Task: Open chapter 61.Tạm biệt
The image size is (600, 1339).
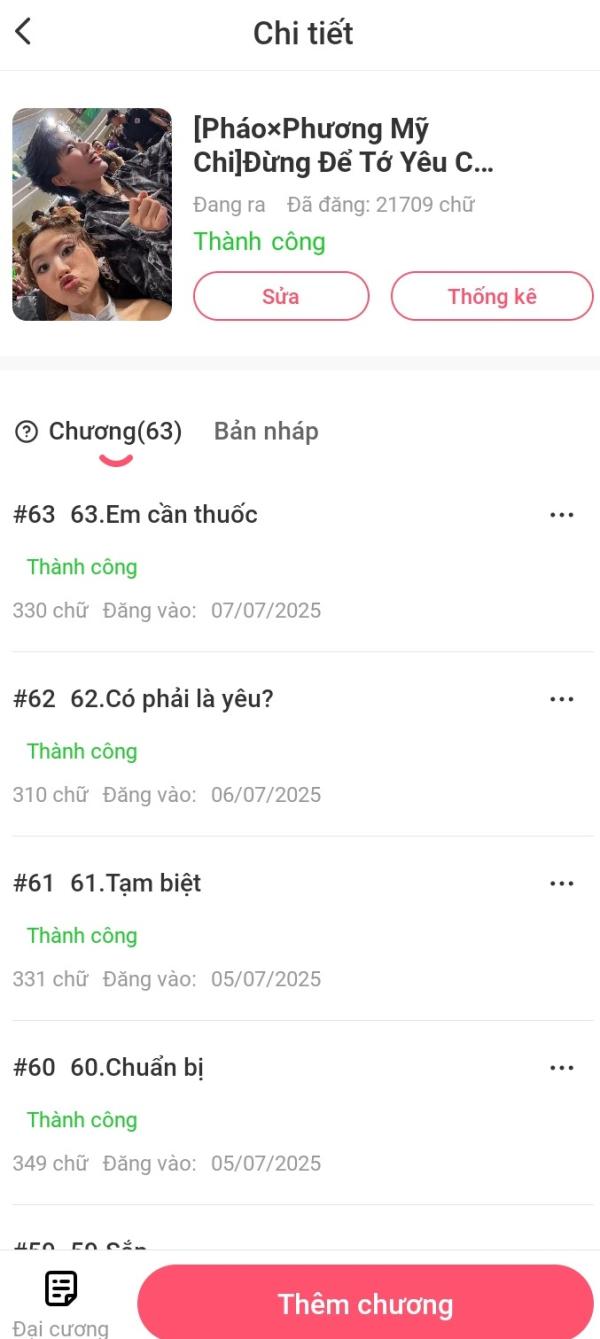Action: [x=135, y=883]
